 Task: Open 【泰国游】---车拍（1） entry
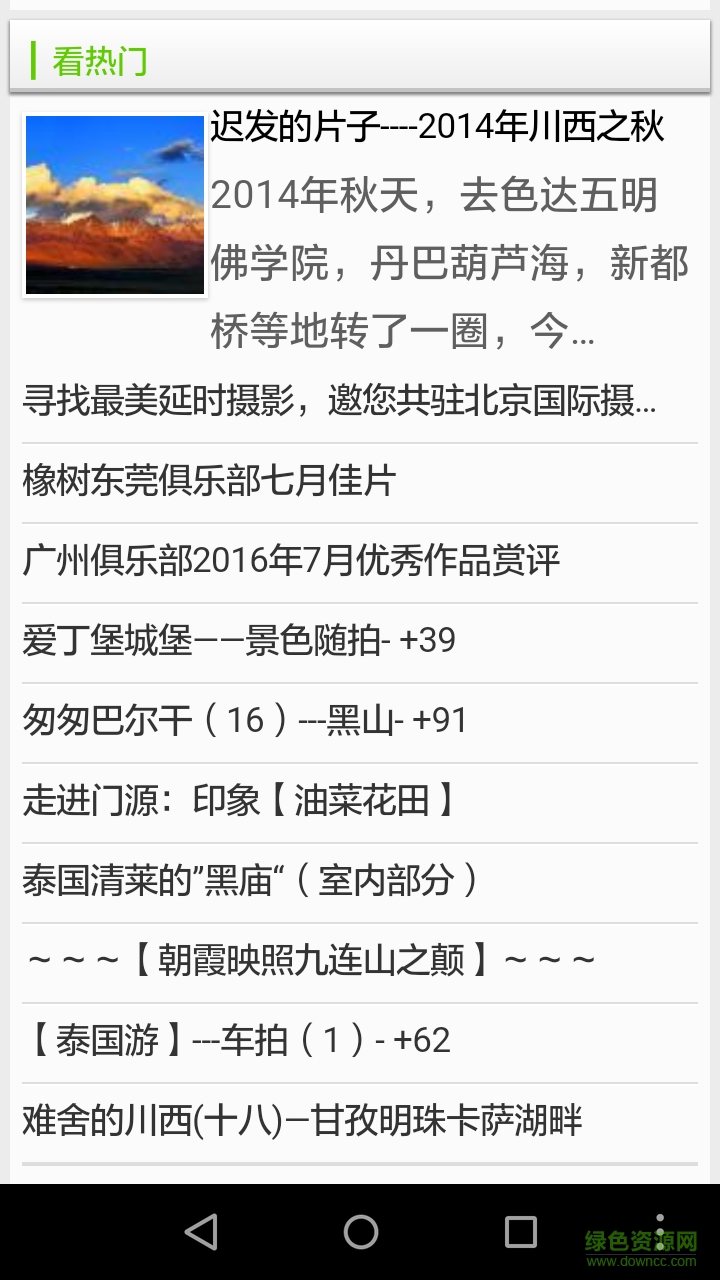click(x=235, y=1042)
